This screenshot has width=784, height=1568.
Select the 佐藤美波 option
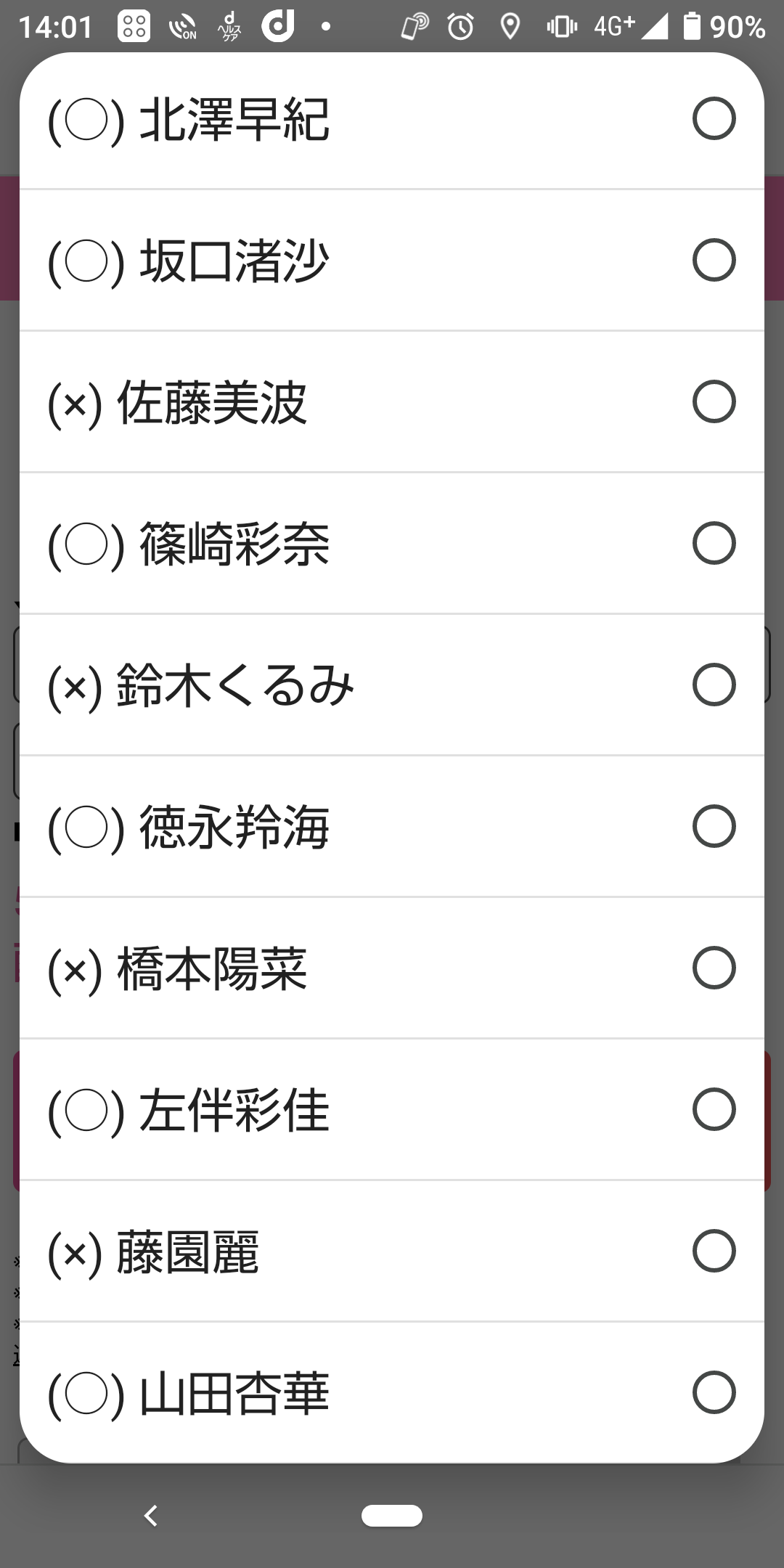tap(392, 401)
